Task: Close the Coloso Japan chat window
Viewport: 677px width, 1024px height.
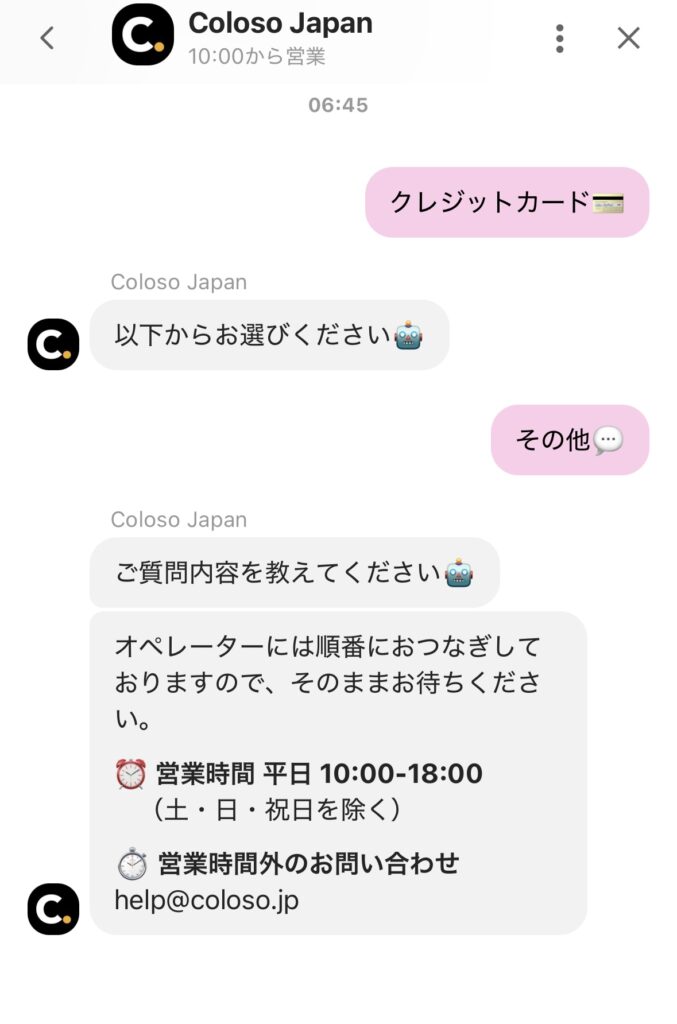Action: click(628, 38)
